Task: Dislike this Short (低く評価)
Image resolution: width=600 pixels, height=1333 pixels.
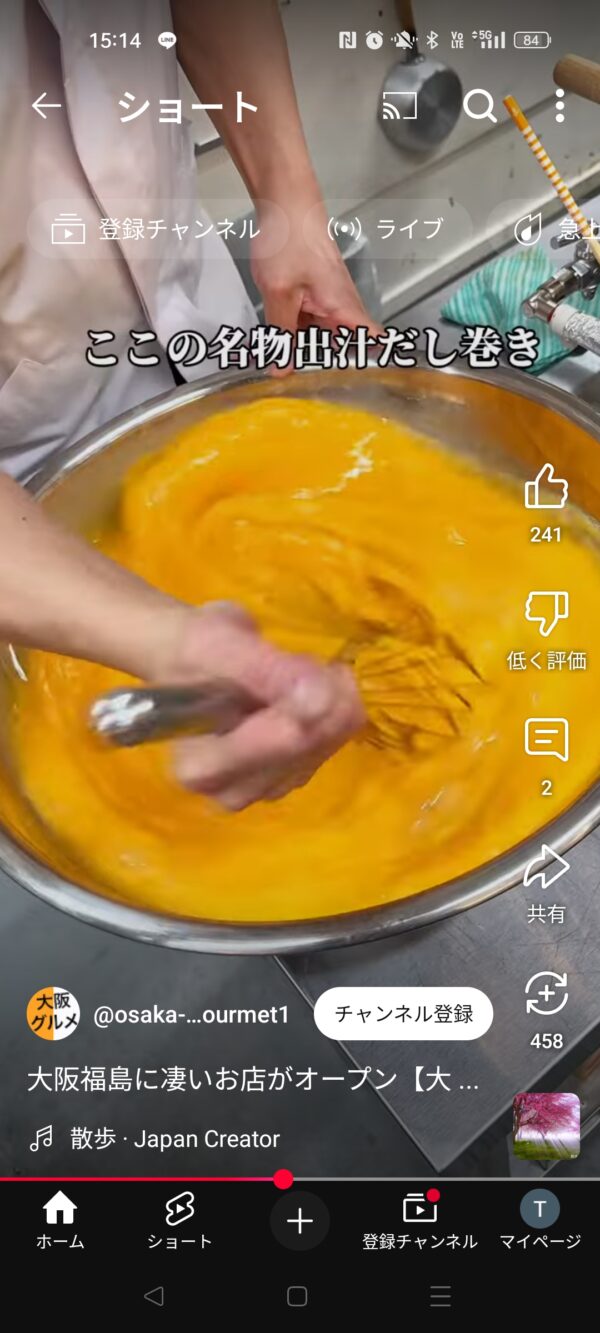Action: 546,614
